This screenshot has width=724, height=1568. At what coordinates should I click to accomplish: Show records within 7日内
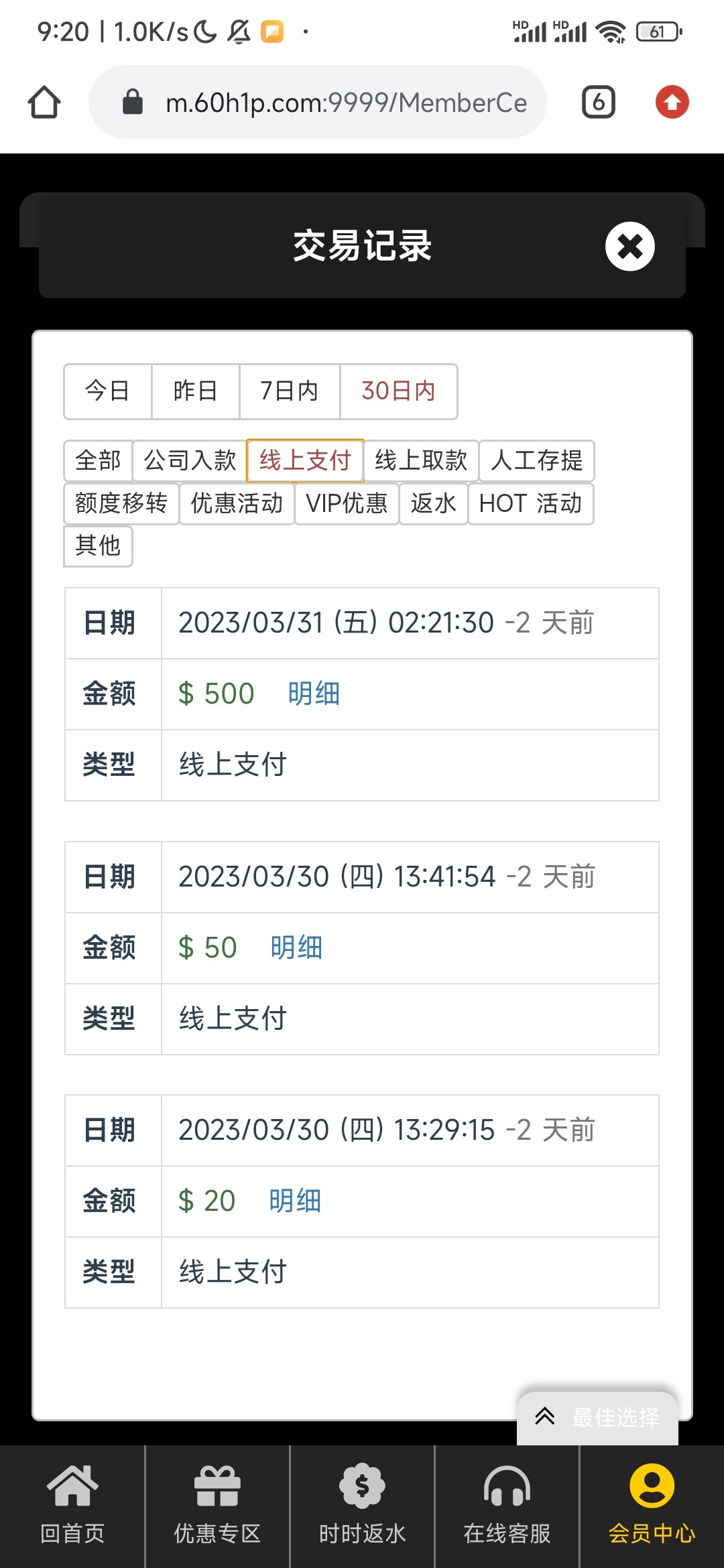click(x=289, y=391)
